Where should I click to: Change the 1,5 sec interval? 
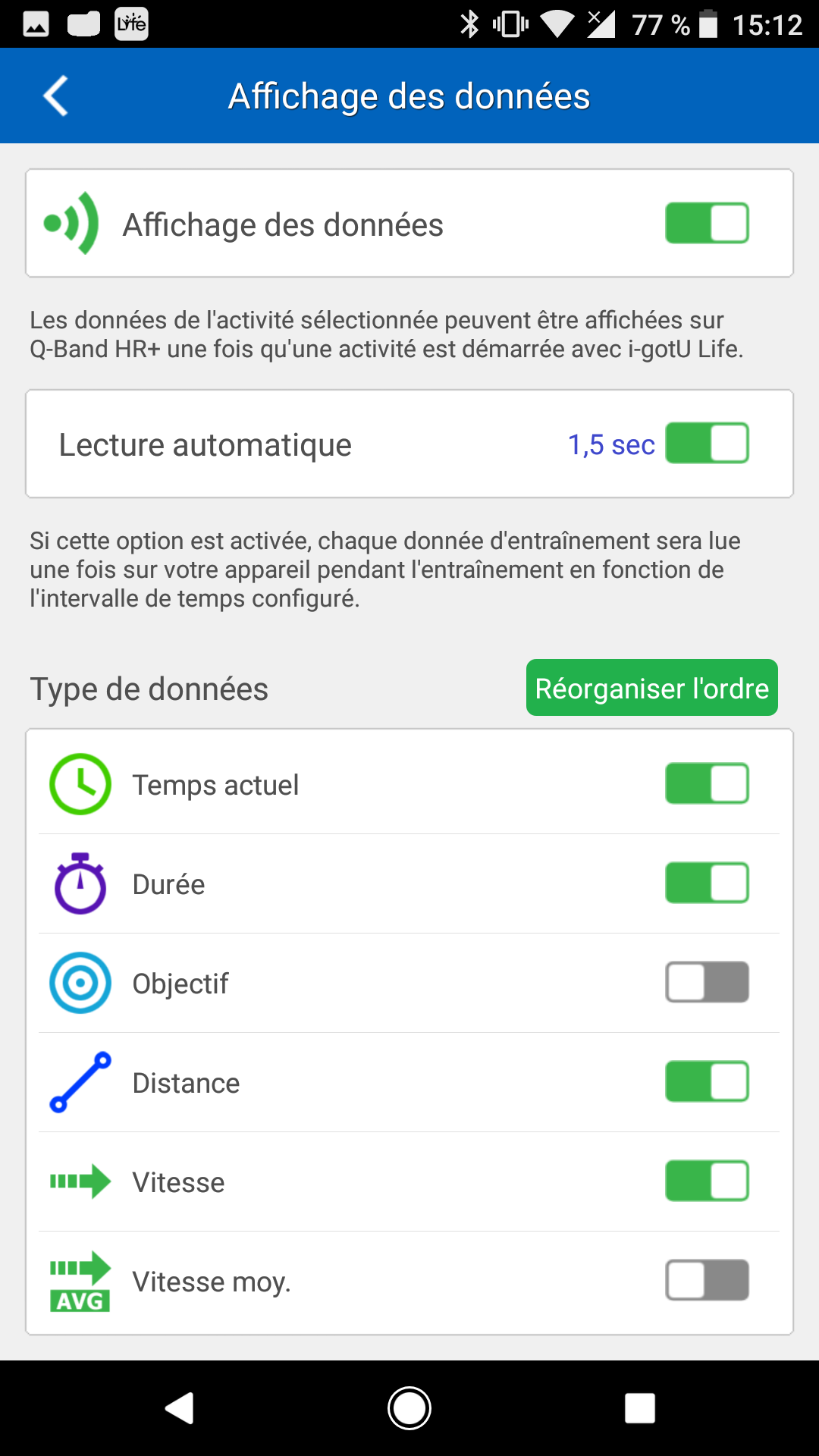[x=611, y=444]
